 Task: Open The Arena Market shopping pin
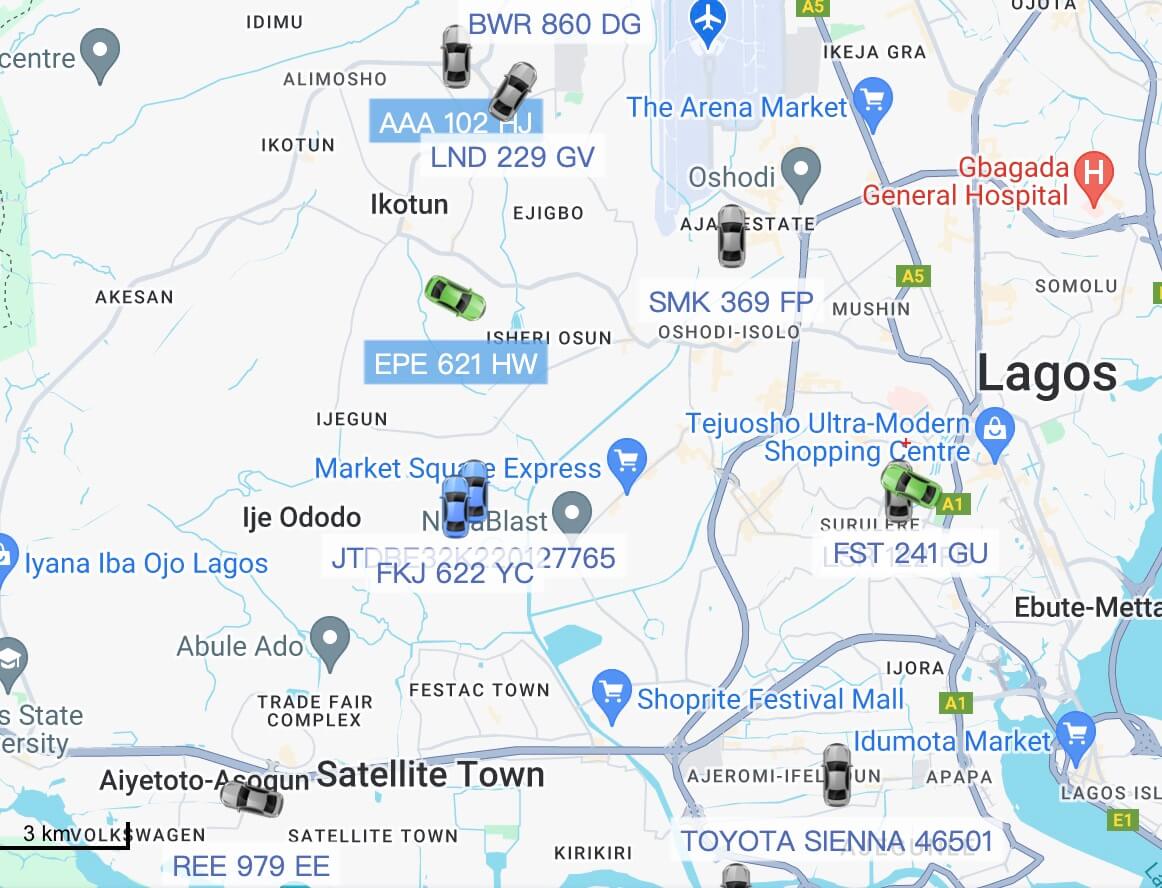[x=875, y=104]
